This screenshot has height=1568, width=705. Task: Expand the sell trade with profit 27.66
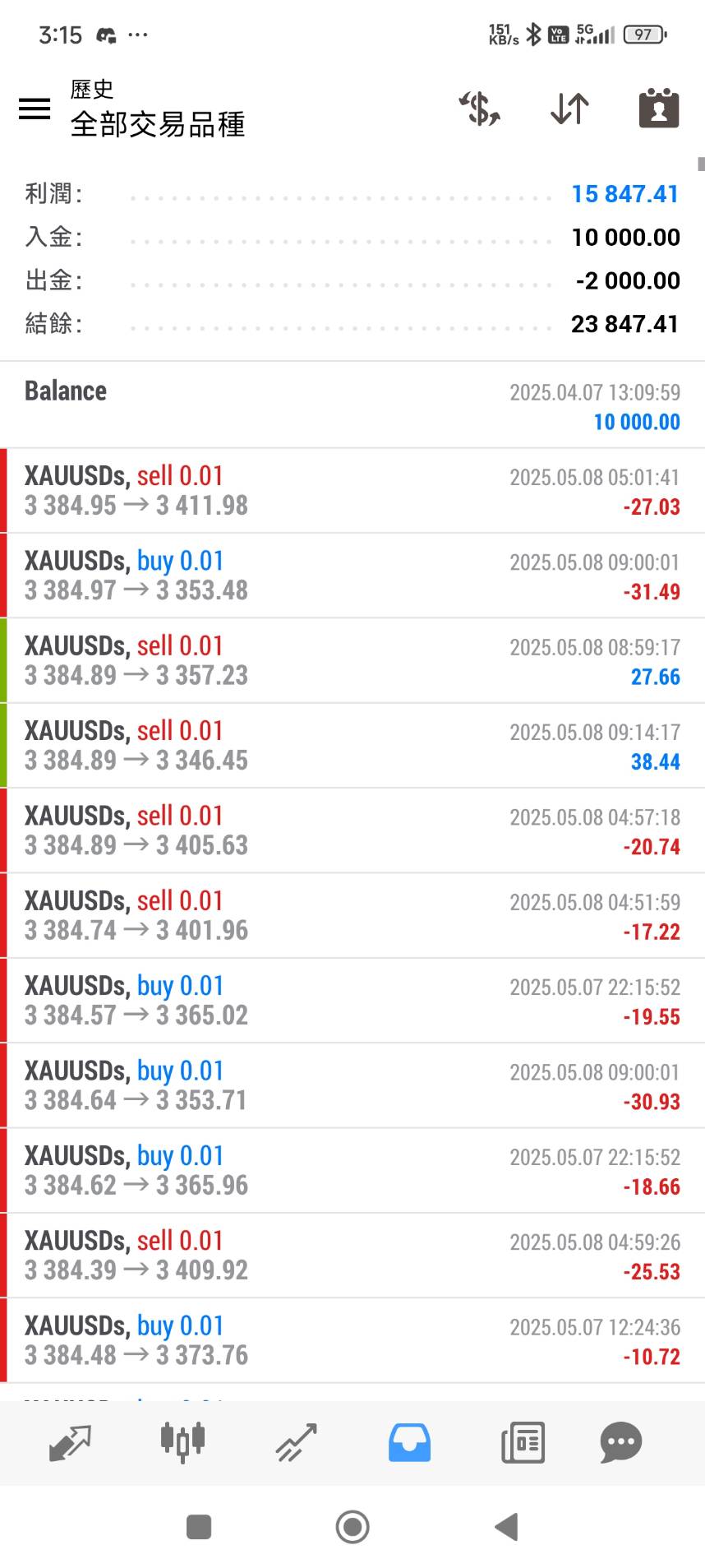click(x=352, y=661)
